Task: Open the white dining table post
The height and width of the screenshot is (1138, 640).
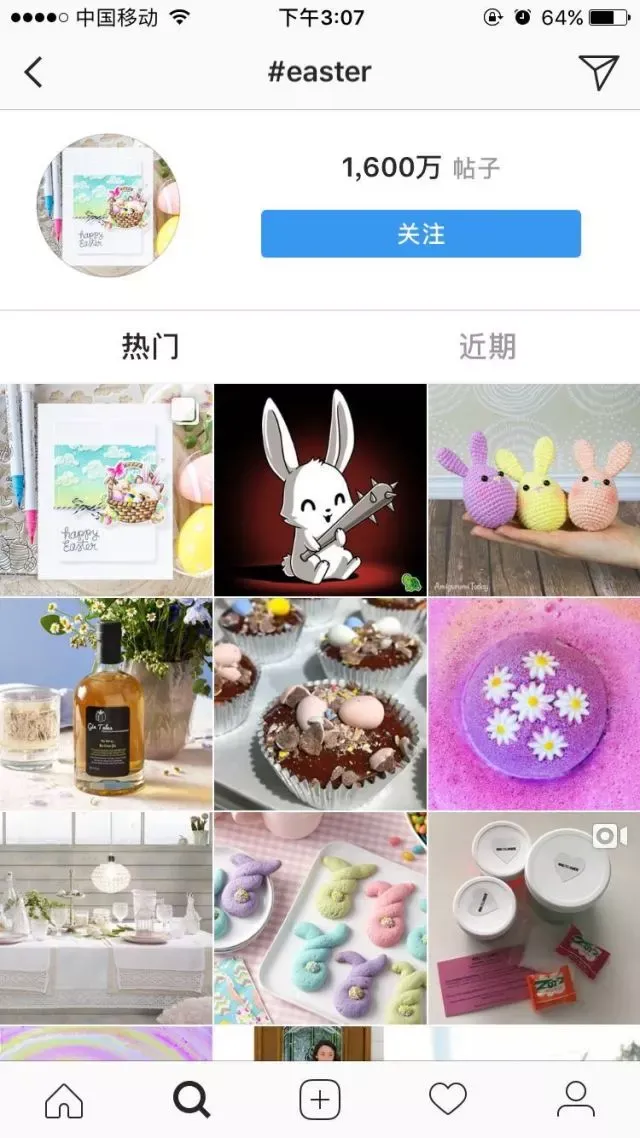Action: tap(106, 918)
